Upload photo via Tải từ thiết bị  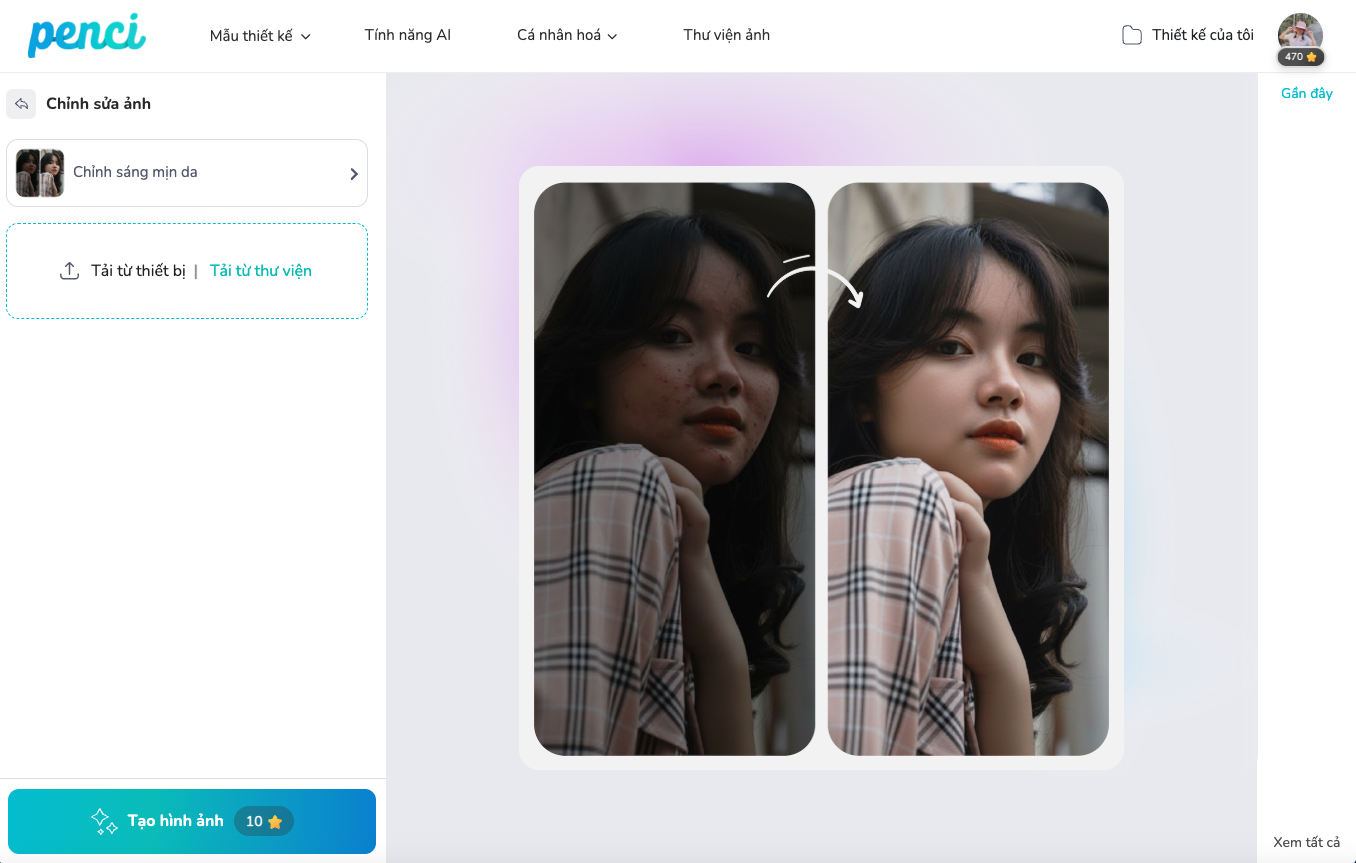tap(124, 271)
